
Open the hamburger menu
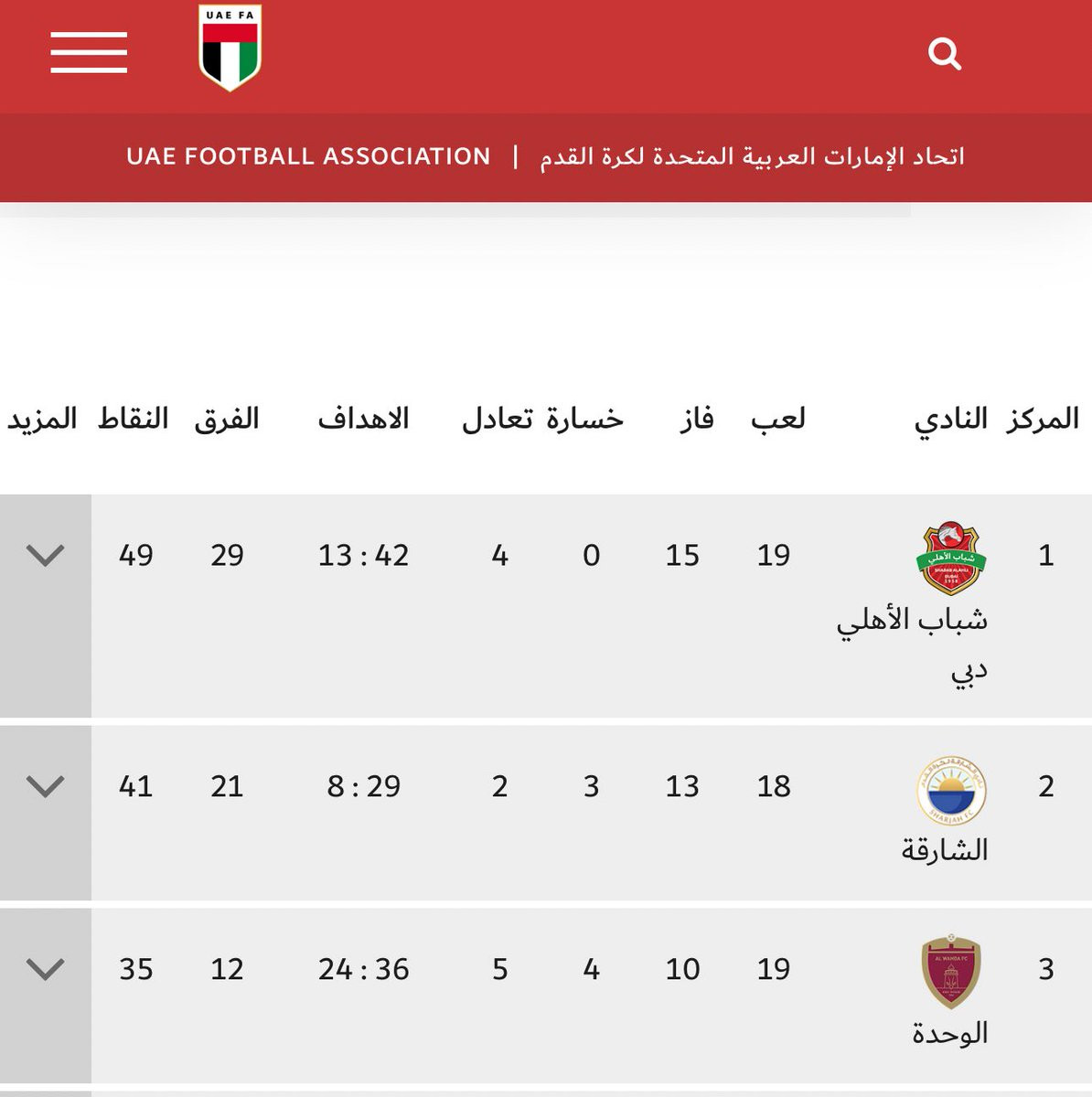pyautogui.click(x=89, y=53)
